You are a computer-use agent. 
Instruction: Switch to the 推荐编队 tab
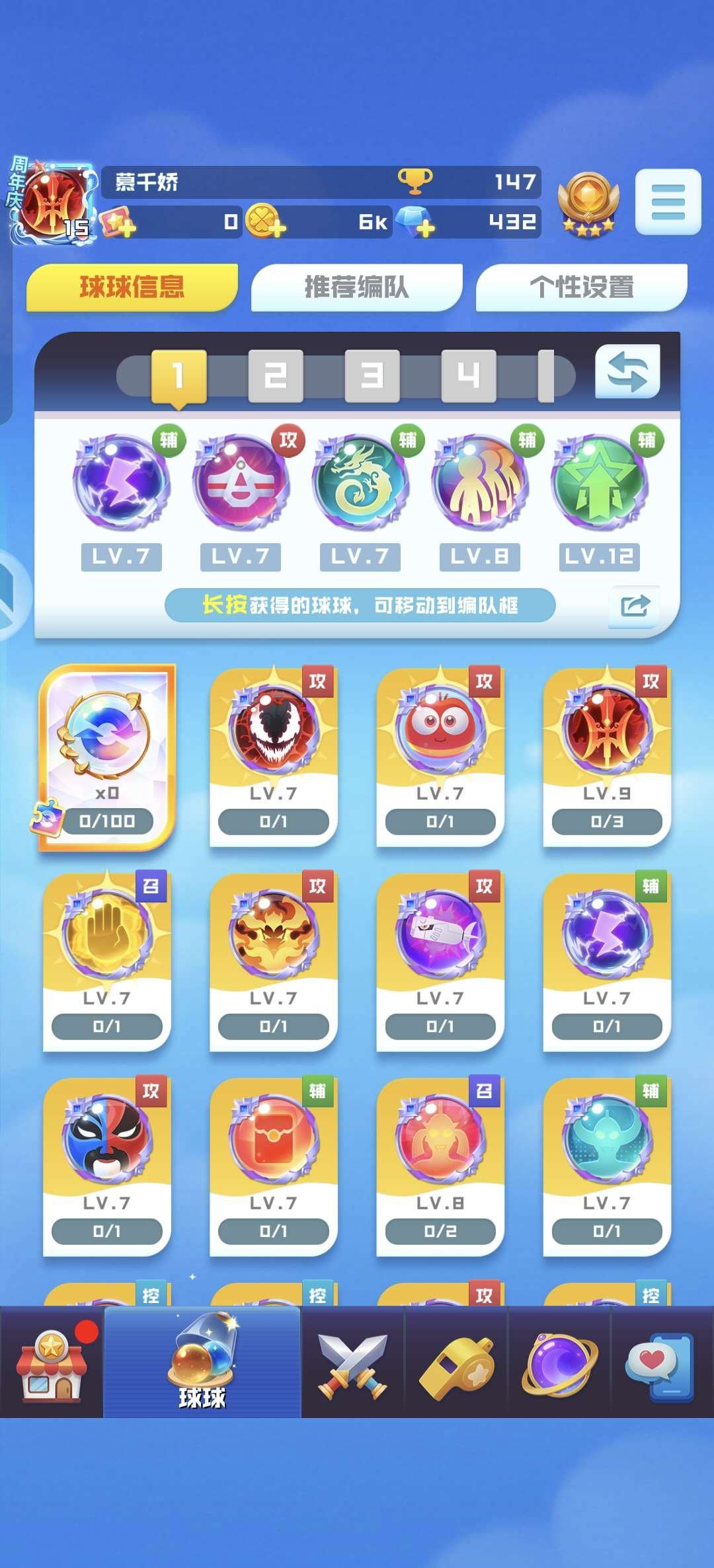pos(356,287)
